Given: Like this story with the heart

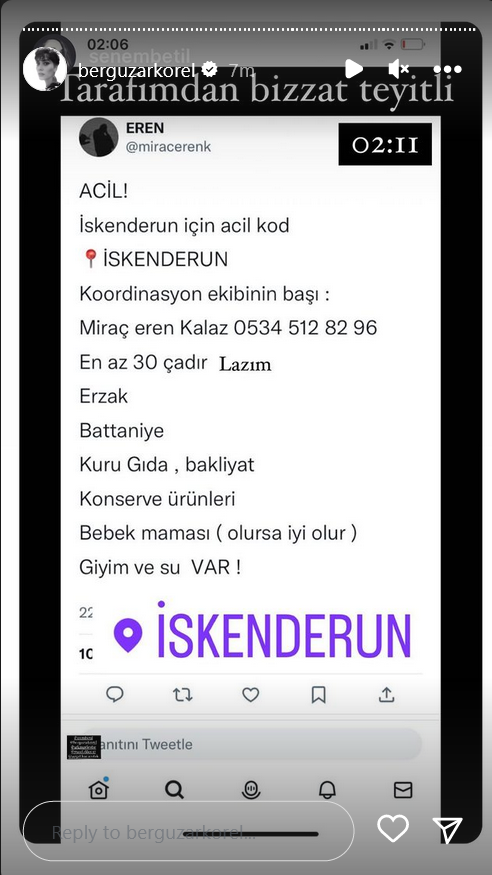Looking at the screenshot, I should click(393, 828).
